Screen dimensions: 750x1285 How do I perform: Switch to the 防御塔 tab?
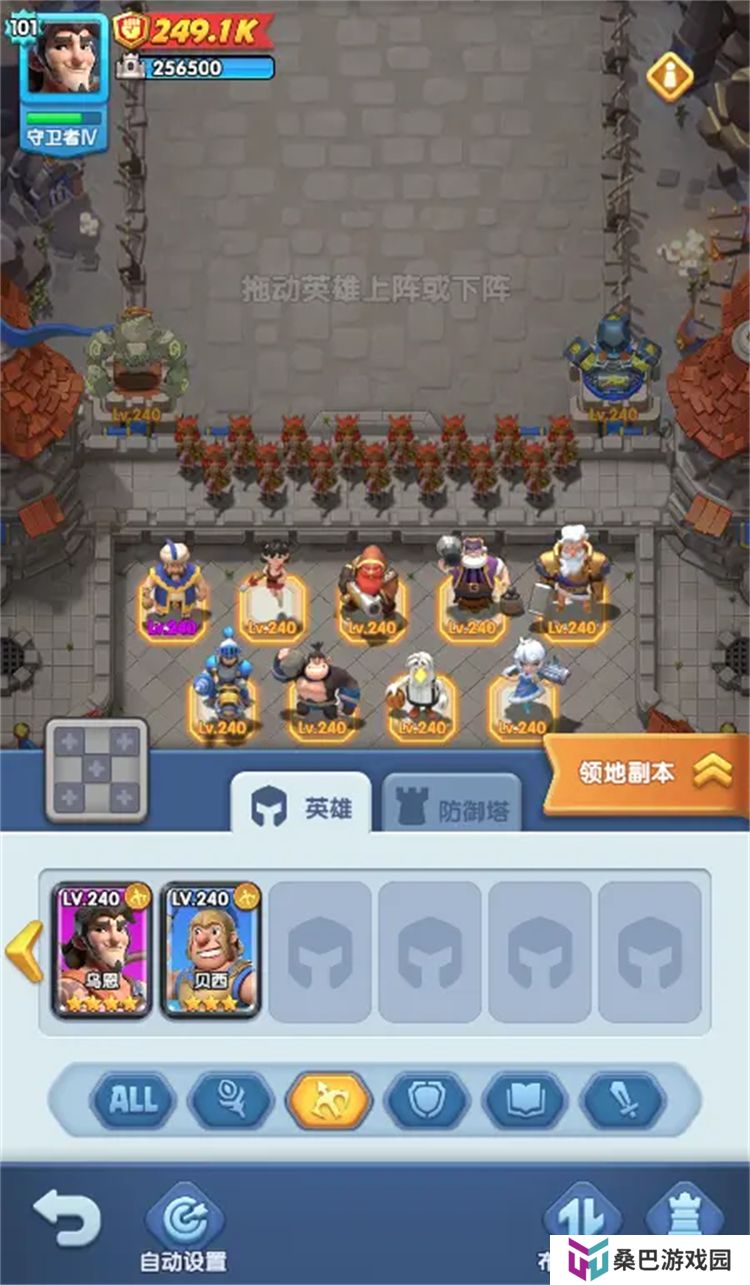pyautogui.click(x=452, y=810)
